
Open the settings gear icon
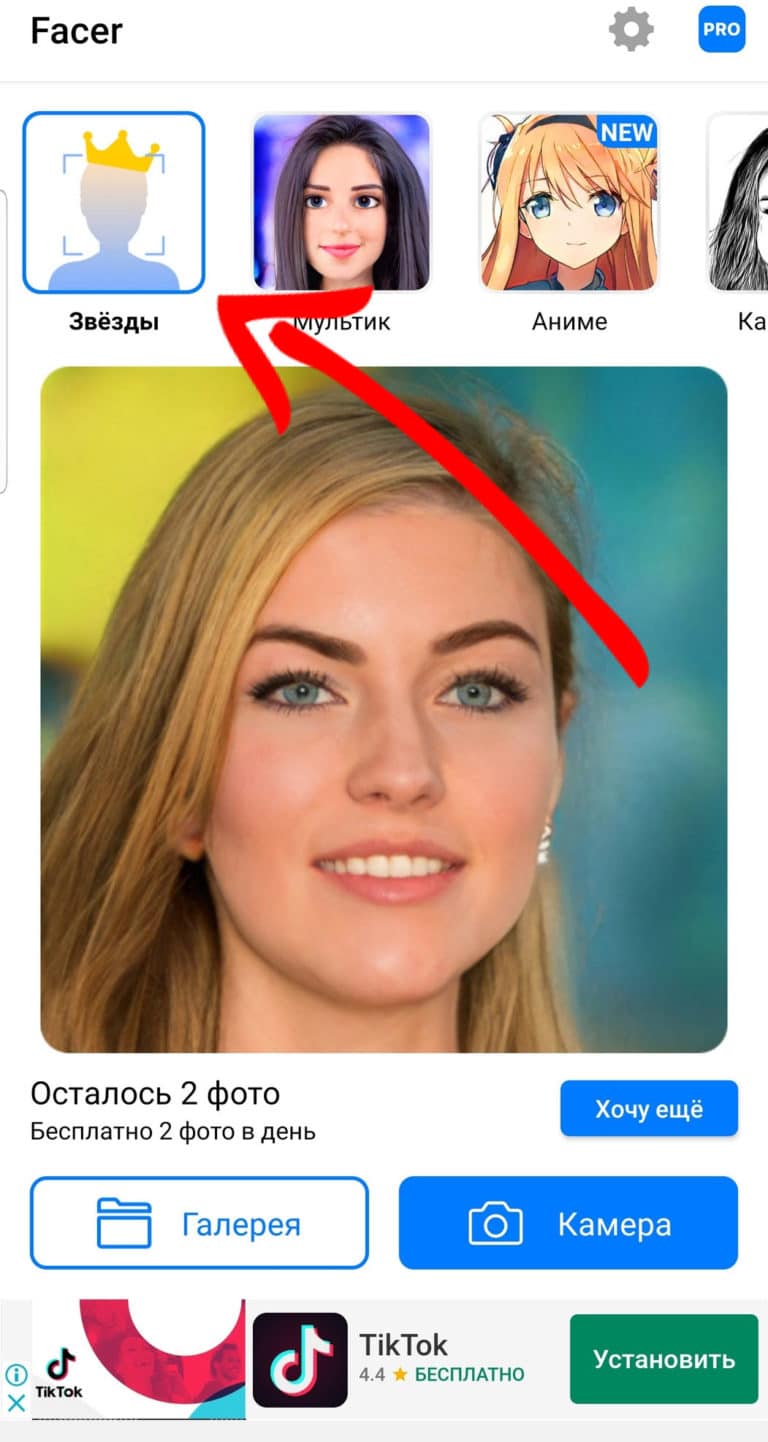(x=631, y=30)
